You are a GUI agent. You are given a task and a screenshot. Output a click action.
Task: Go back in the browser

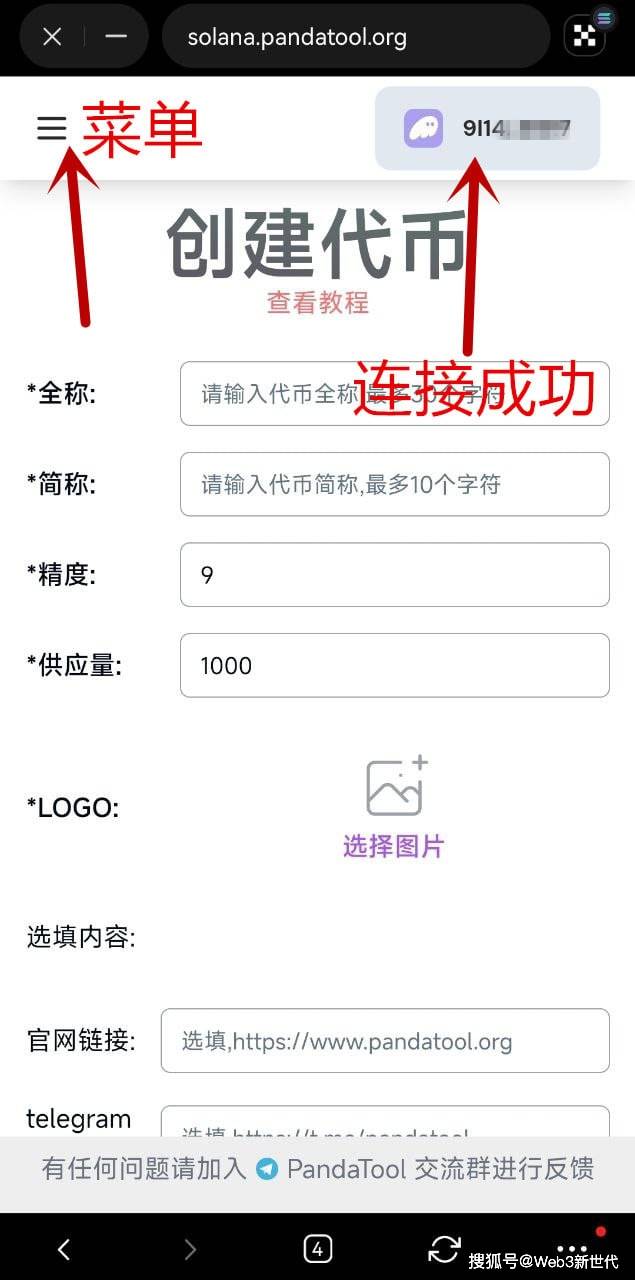[64, 1248]
